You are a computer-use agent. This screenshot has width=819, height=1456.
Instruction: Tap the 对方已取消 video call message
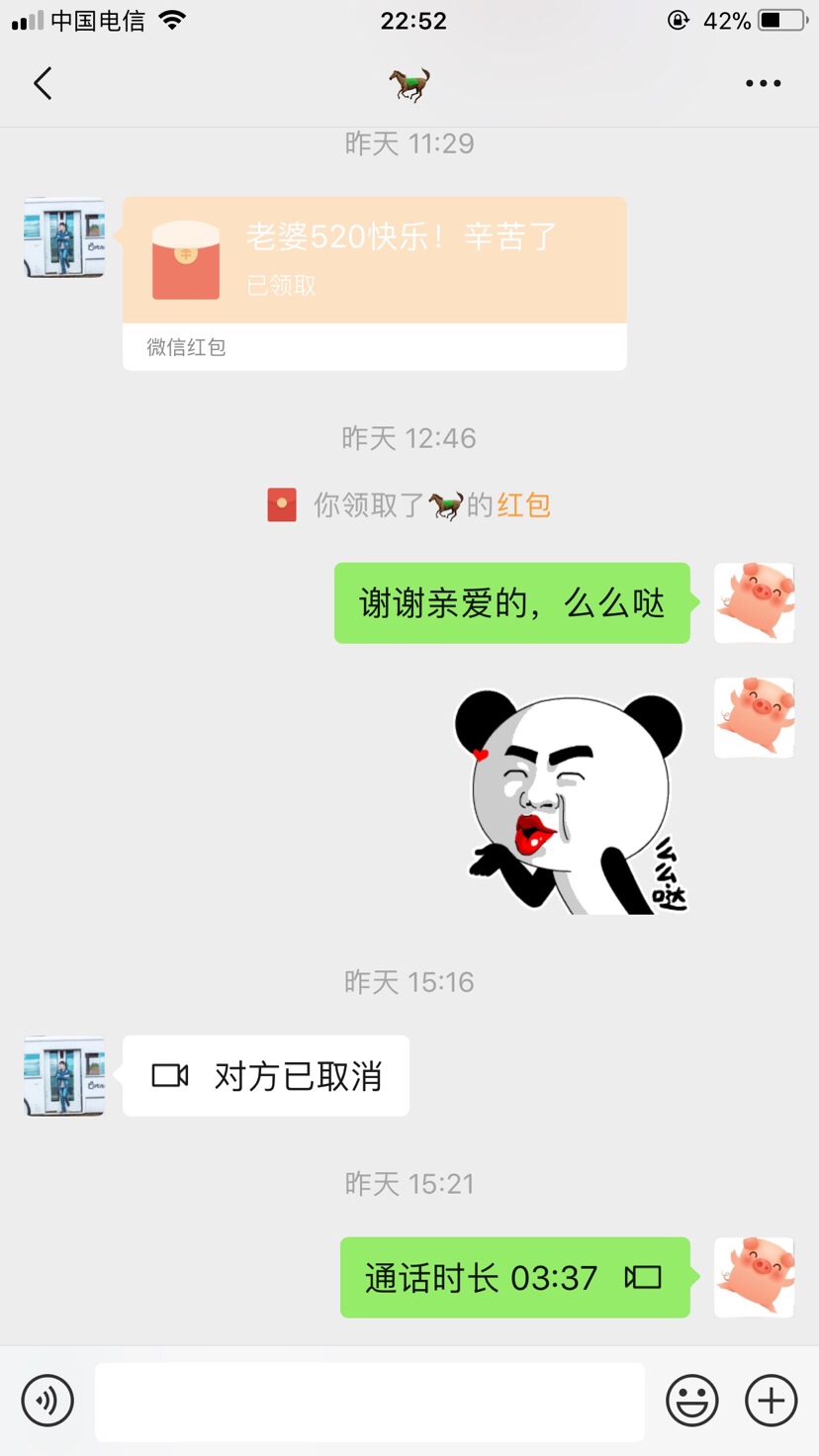(x=266, y=1076)
